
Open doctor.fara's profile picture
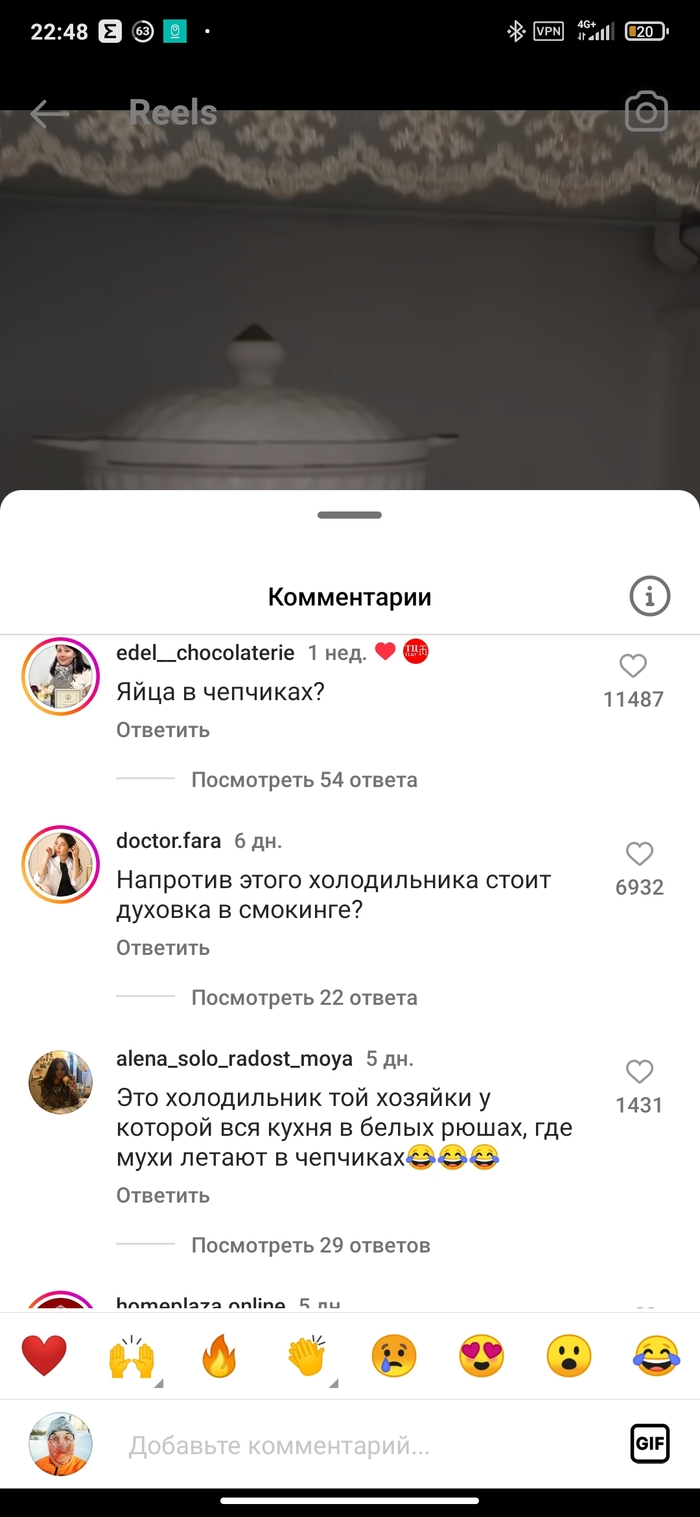[x=60, y=865]
